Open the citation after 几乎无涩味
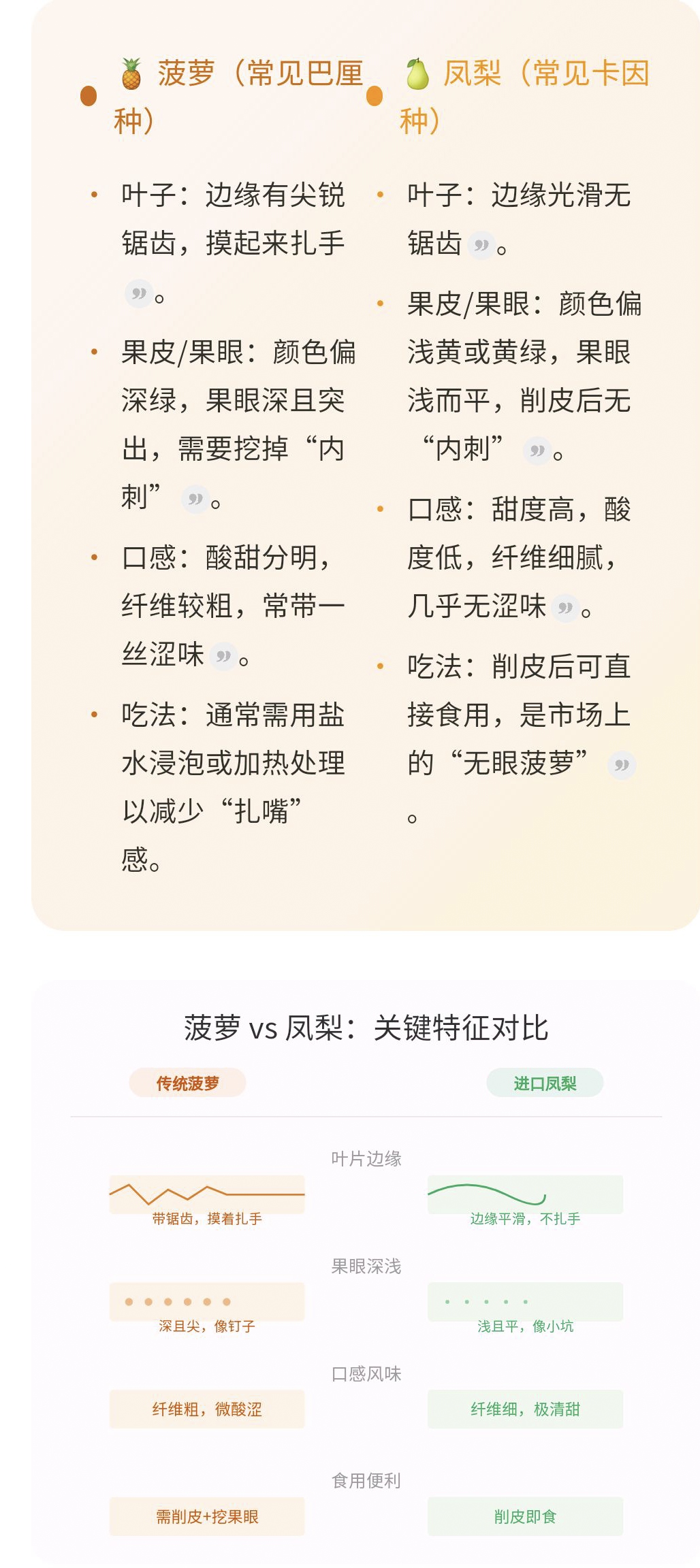Screen dimensions: 700x1568 565,607
